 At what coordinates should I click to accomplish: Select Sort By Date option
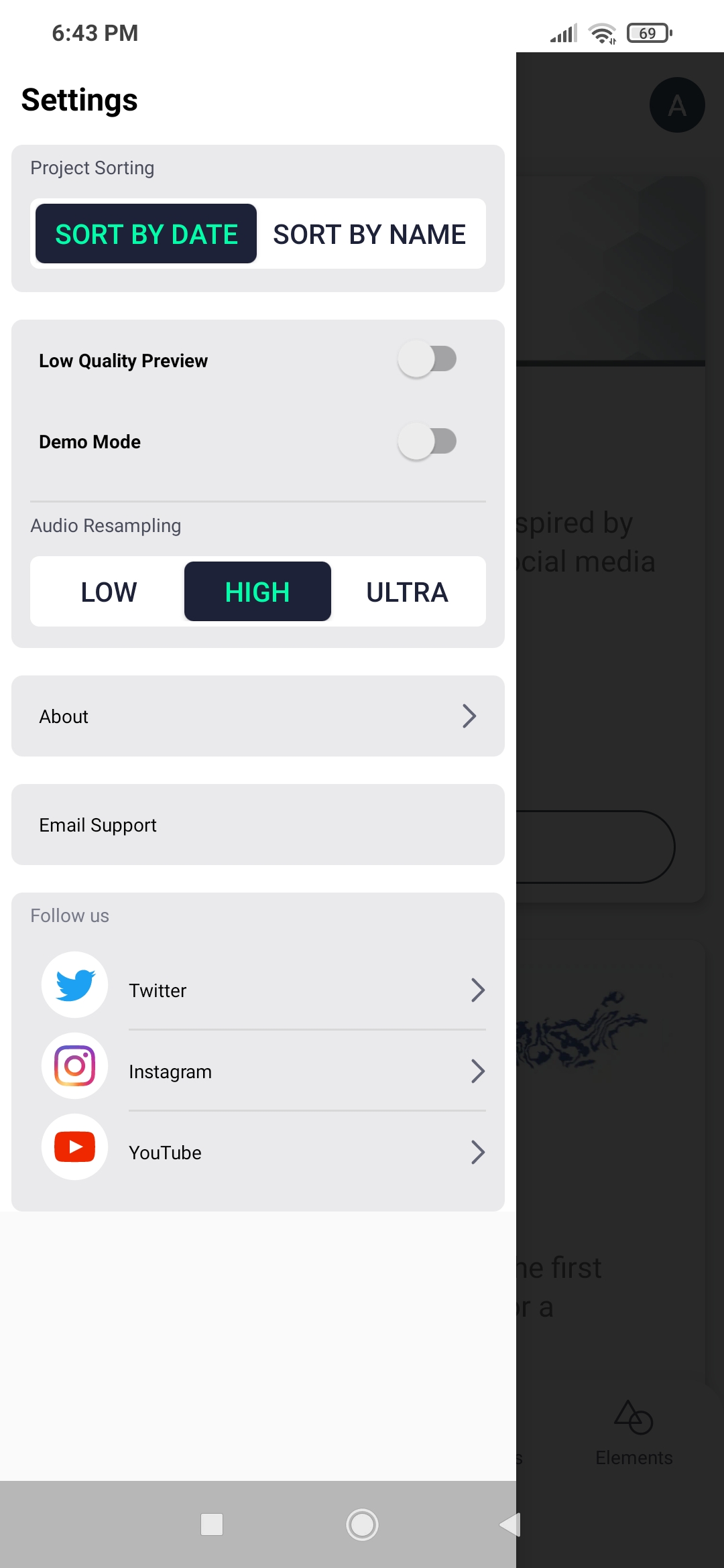pos(146,234)
